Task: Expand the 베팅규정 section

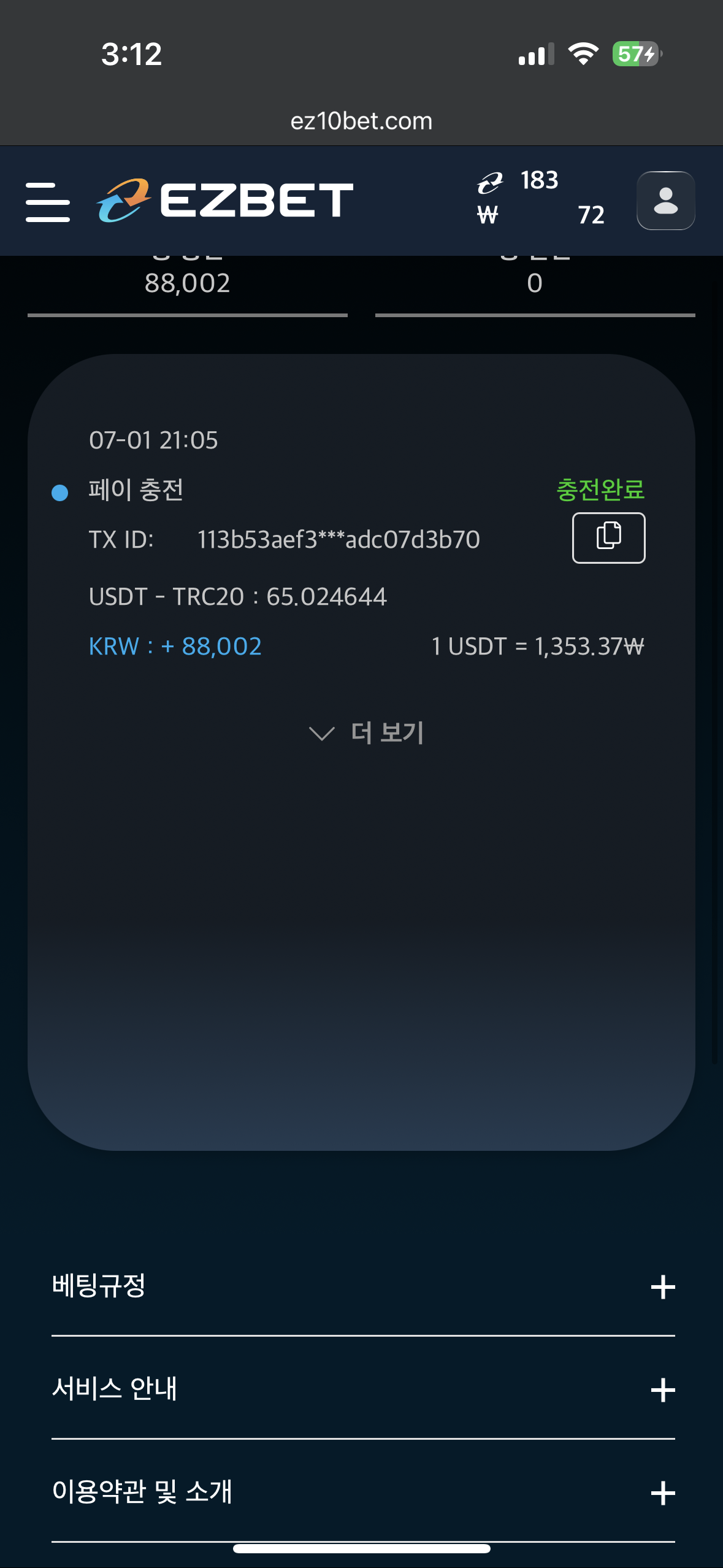Action: [363, 1286]
